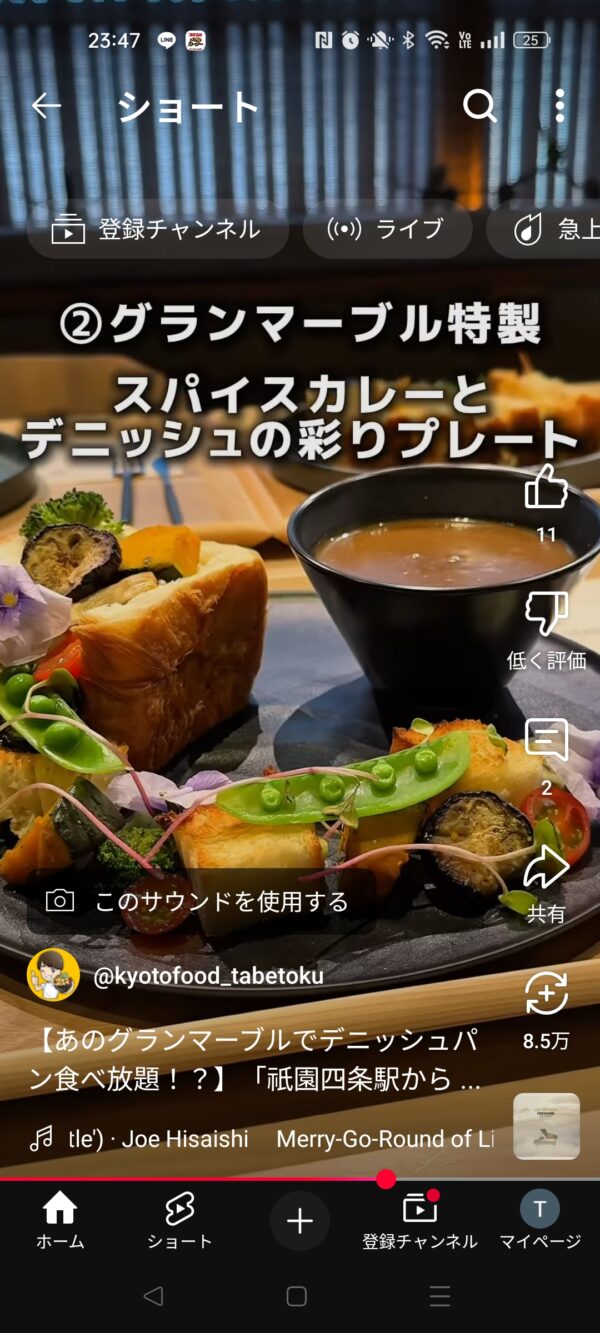Select the ライブ chip
This screenshot has width=600, height=1333.
pyautogui.click(x=386, y=230)
